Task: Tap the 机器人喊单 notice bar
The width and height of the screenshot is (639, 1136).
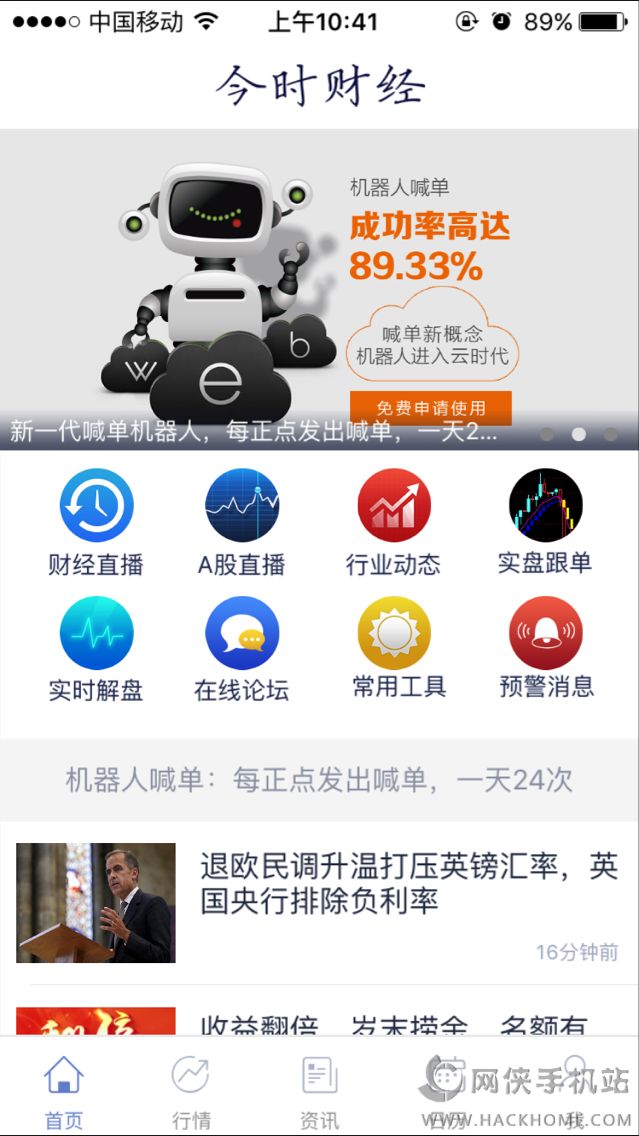Action: [319, 780]
